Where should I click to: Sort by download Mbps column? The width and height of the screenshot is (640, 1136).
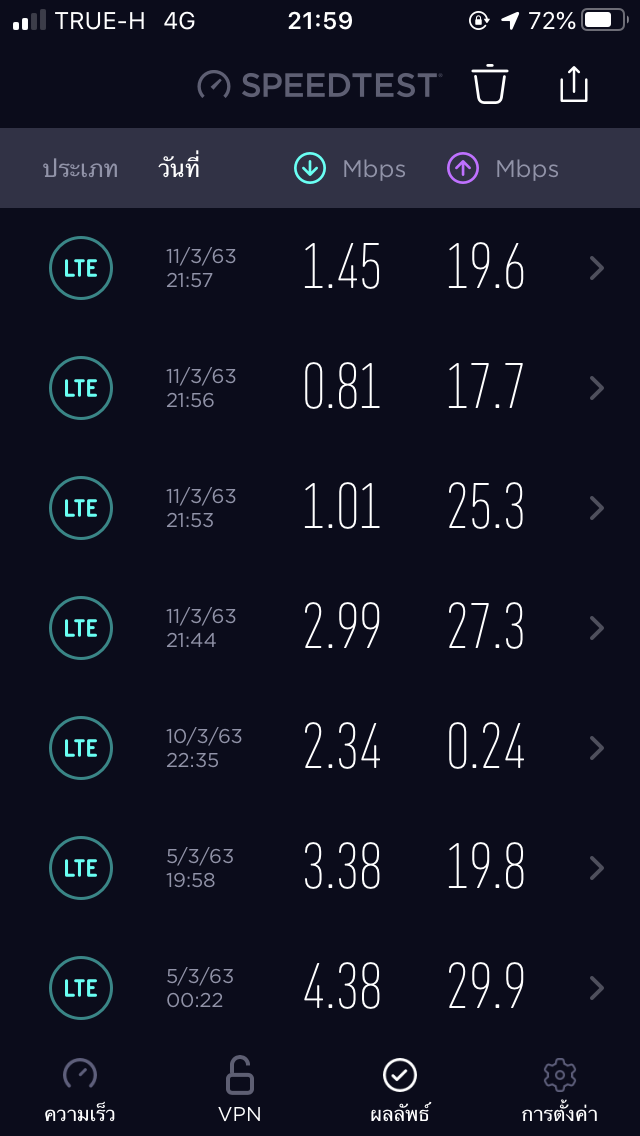point(350,169)
